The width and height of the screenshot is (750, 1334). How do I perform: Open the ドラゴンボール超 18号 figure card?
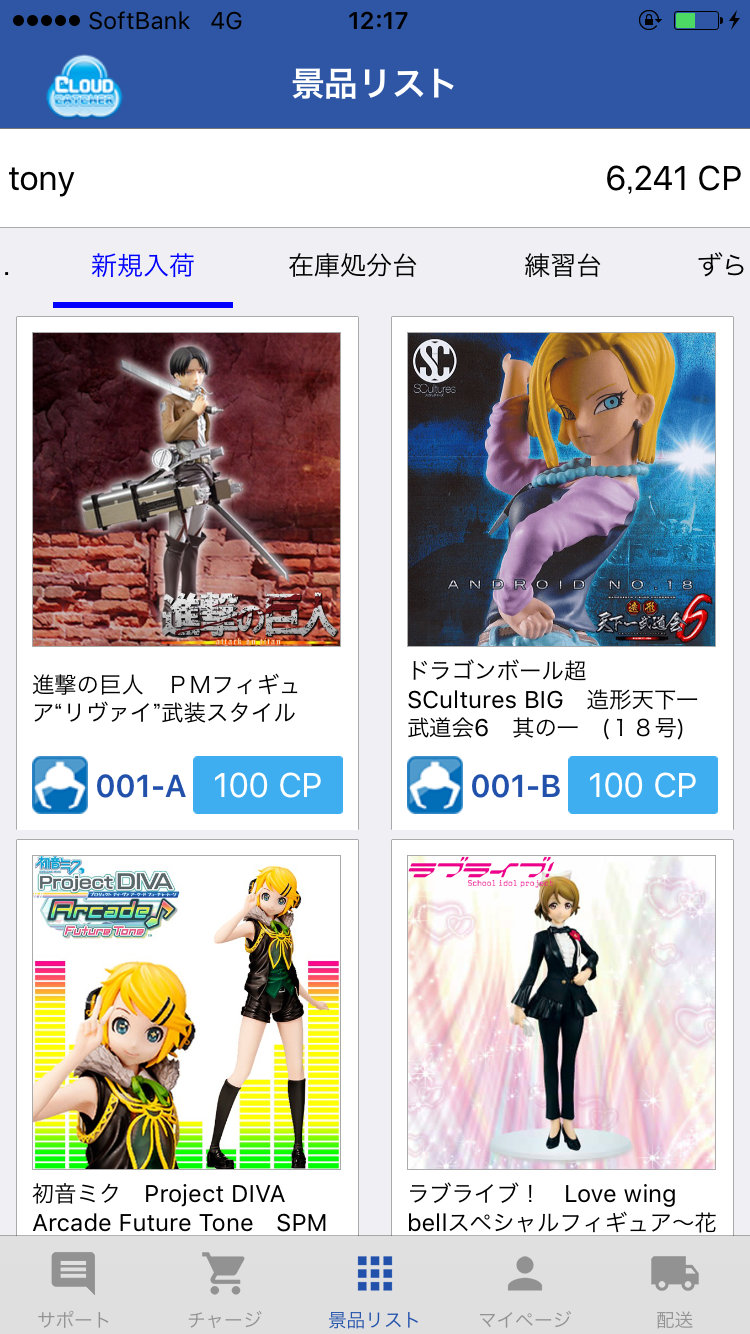point(562,573)
